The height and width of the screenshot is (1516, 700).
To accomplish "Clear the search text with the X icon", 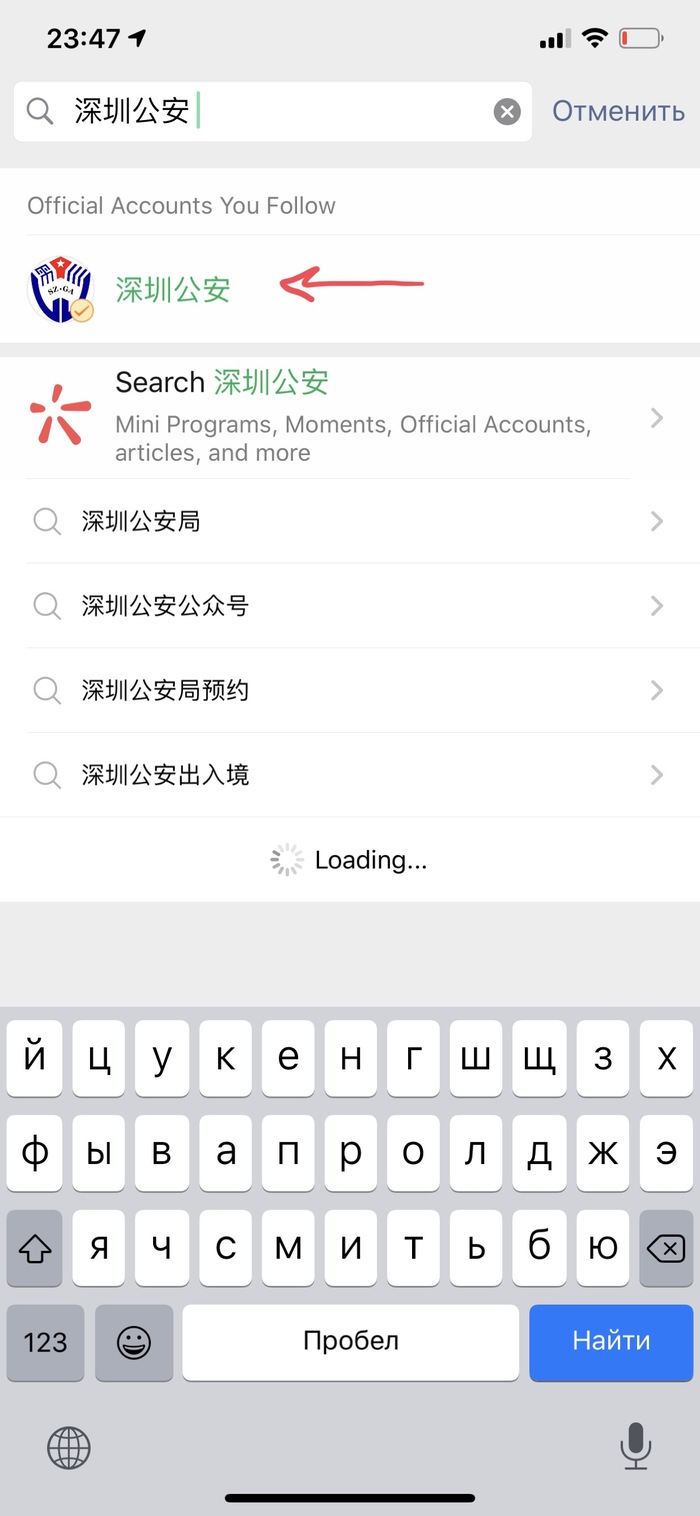I will pos(507,111).
